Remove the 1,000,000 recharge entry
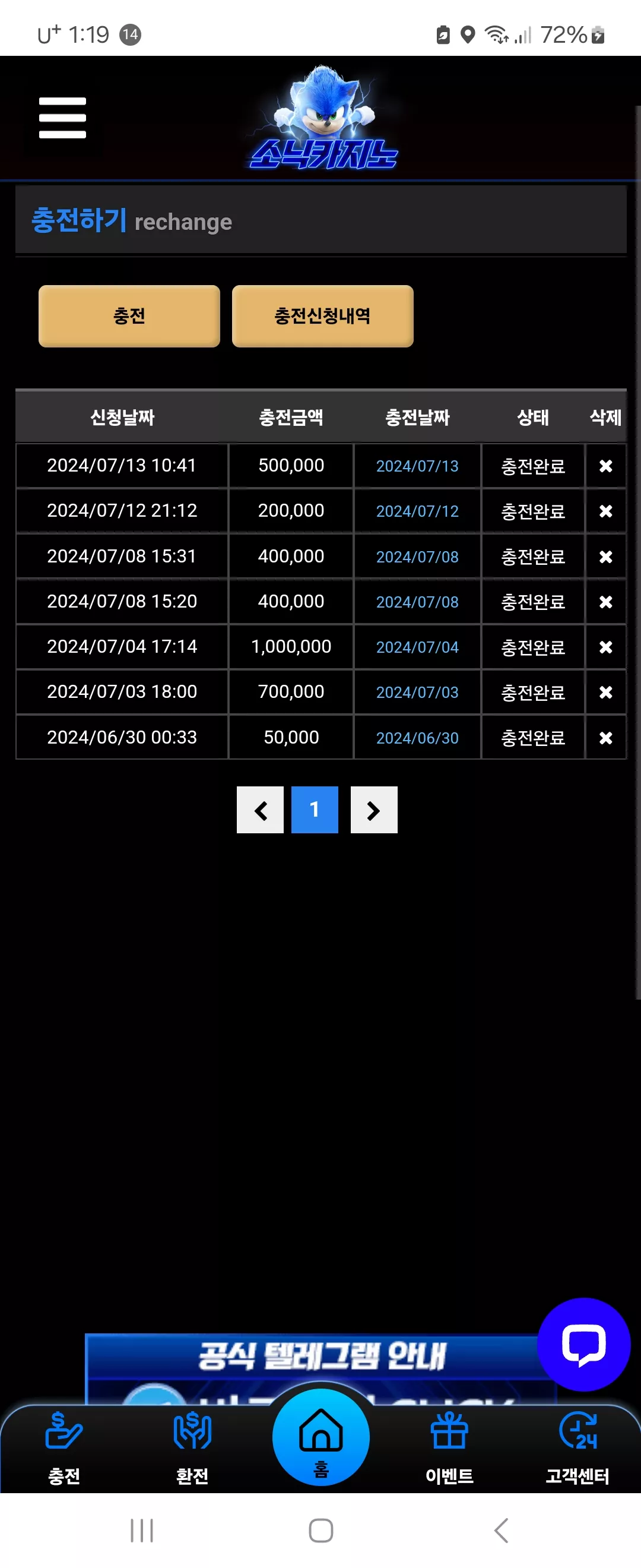 (x=605, y=646)
